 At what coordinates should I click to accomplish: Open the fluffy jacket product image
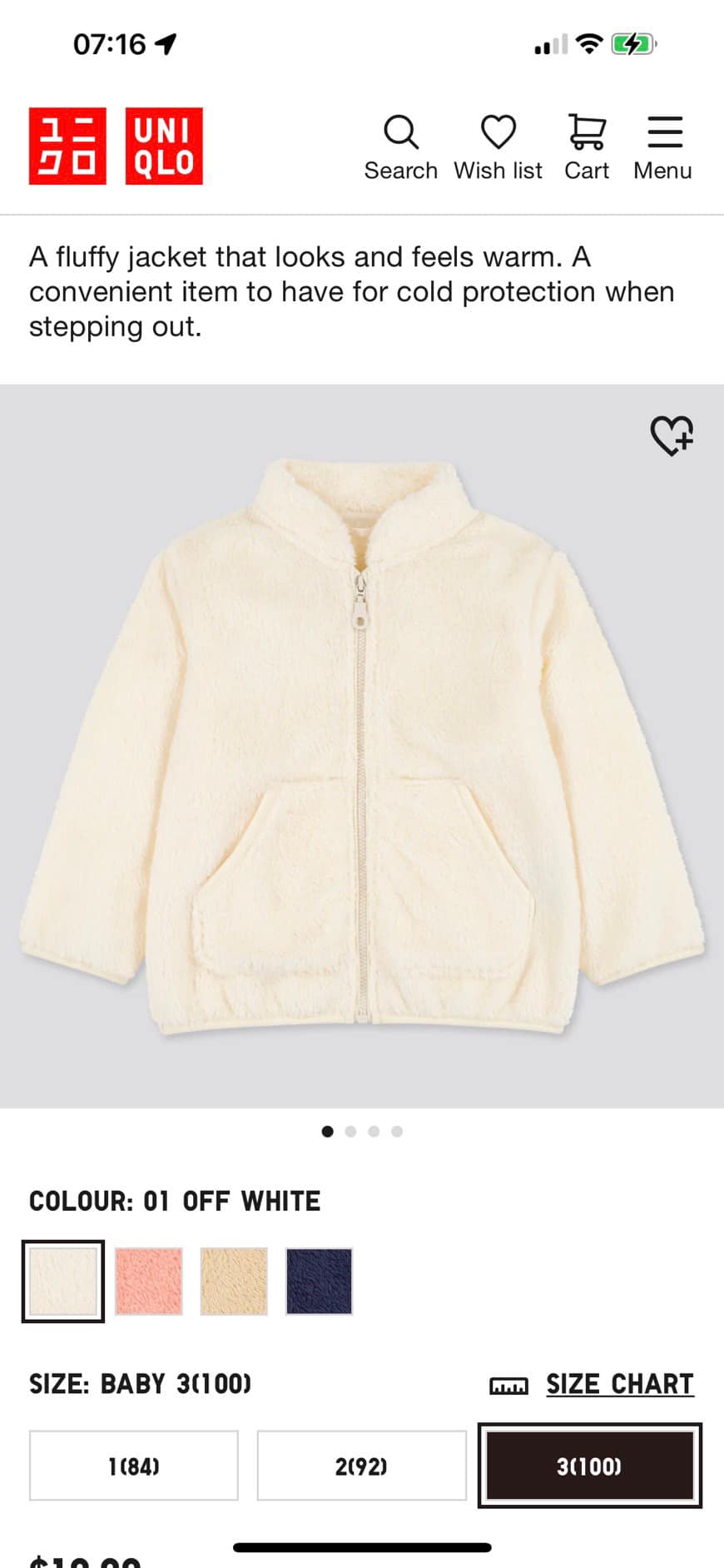pyautogui.click(x=362, y=746)
